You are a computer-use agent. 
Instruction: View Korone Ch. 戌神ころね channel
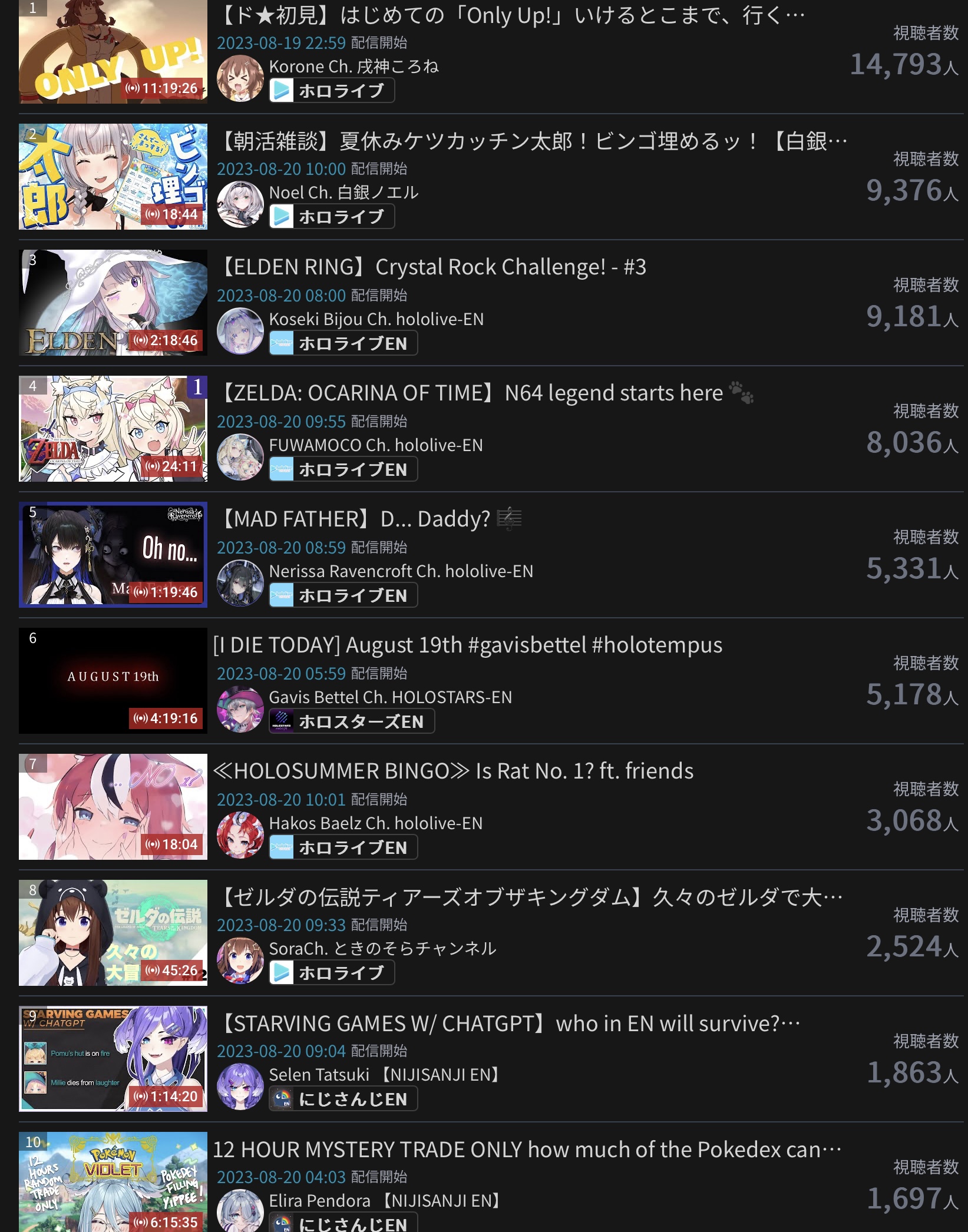click(353, 67)
